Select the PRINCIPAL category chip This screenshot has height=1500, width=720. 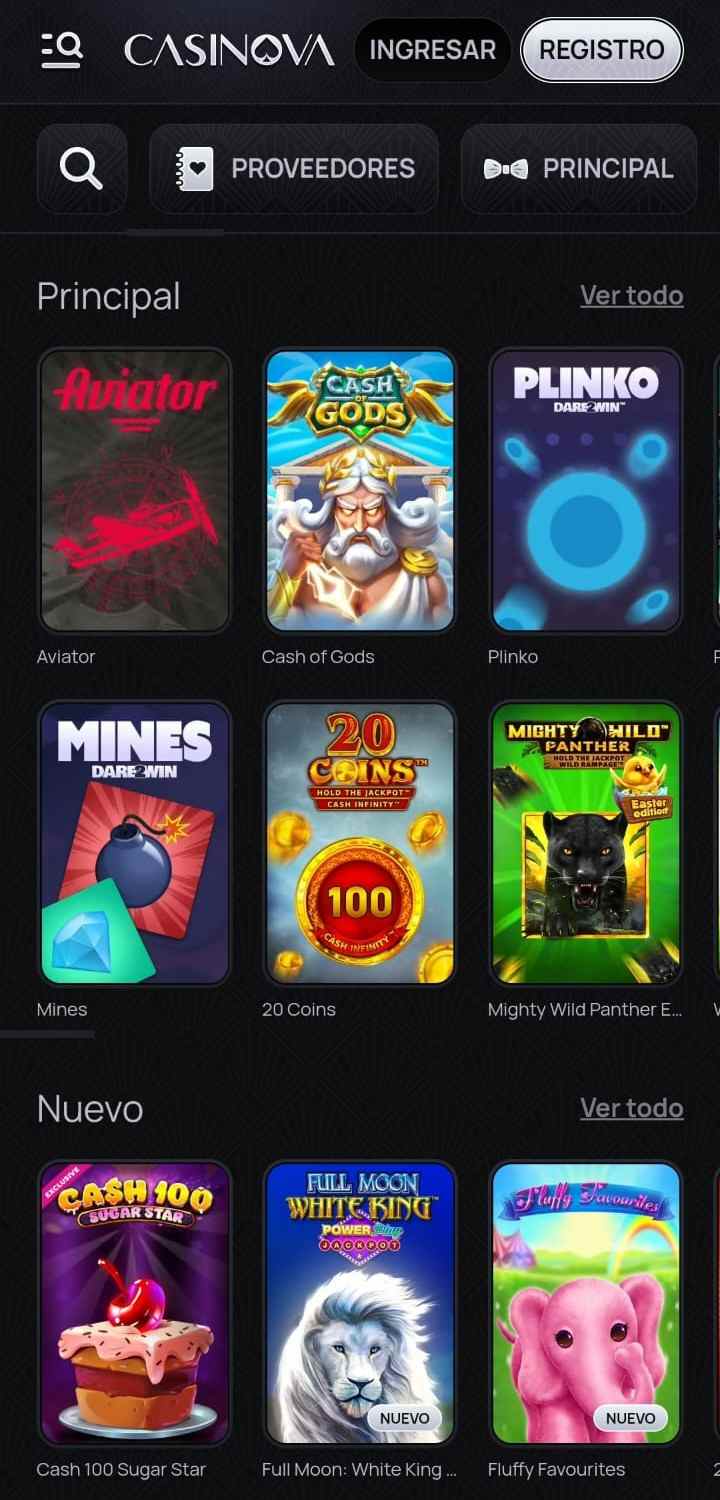(x=579, y=168)
